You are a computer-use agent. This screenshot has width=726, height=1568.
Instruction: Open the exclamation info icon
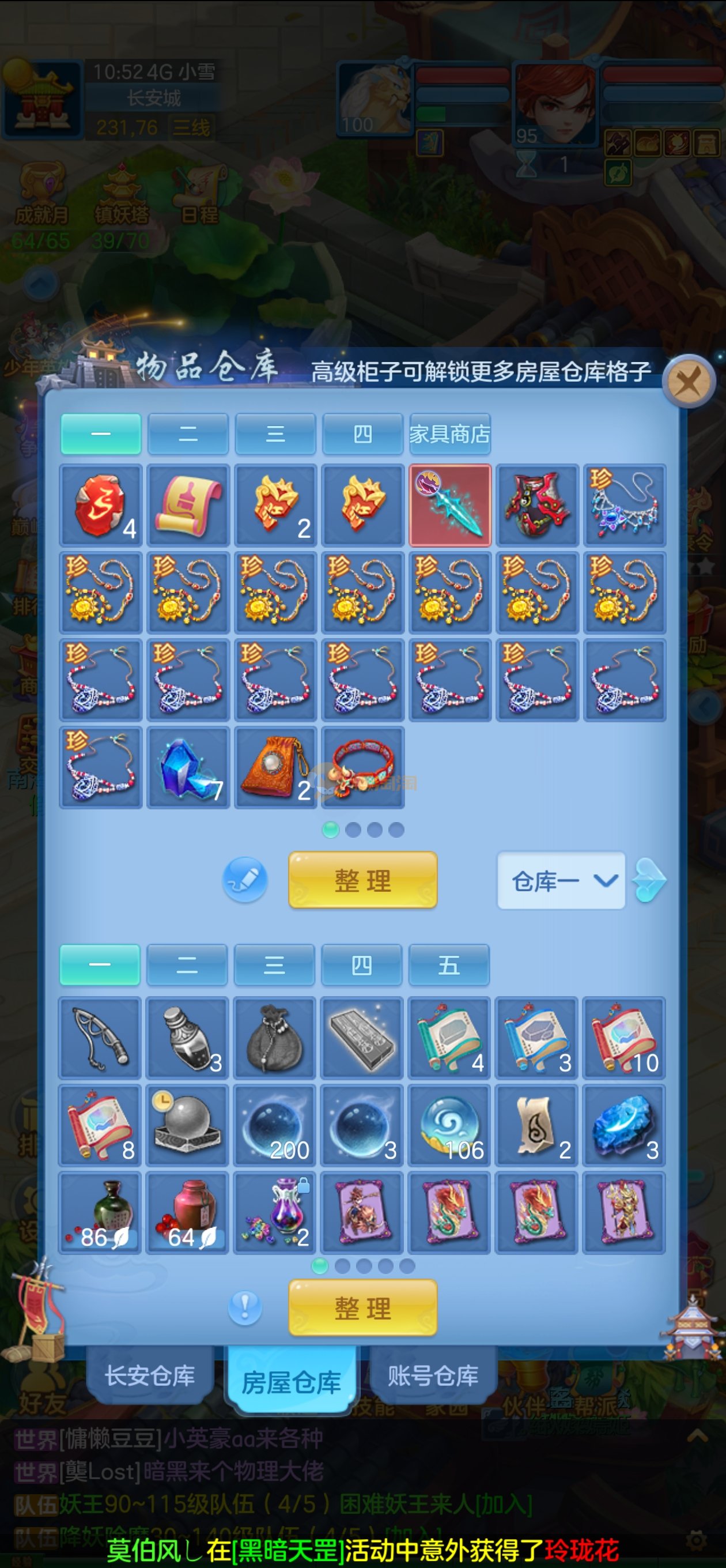coord(245,1306)
